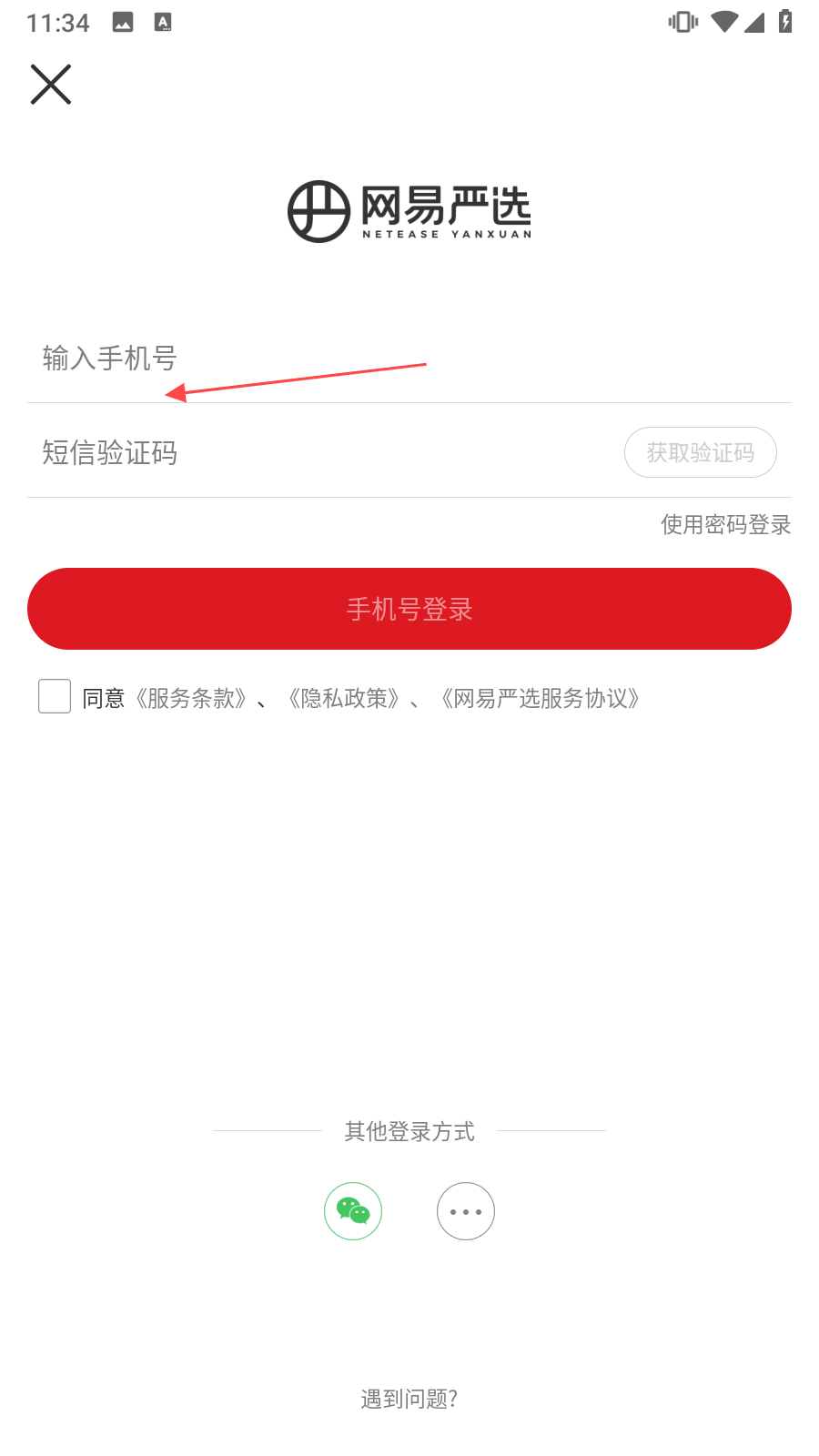
Task: Open the 《网易严选服务协议》 link
Action: click(x=541, y=698)
